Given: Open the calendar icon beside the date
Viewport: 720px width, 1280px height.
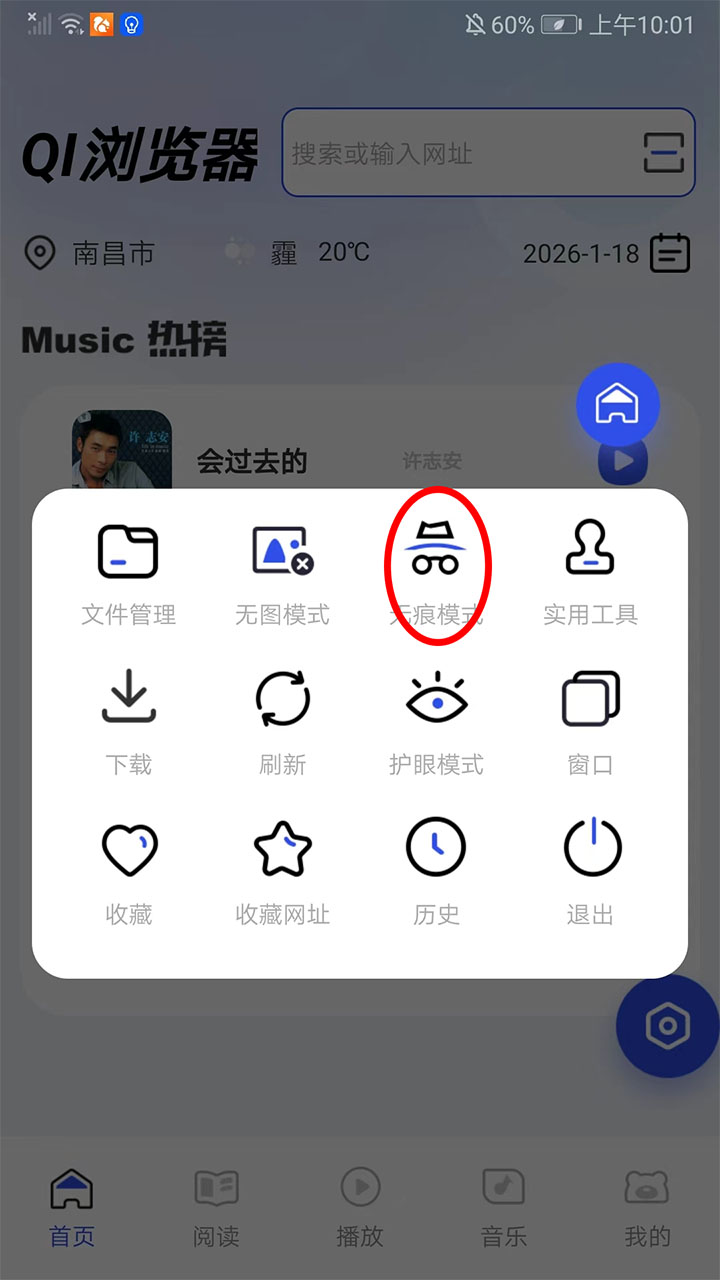Looking at the screenshot, I should click(670, 253).
